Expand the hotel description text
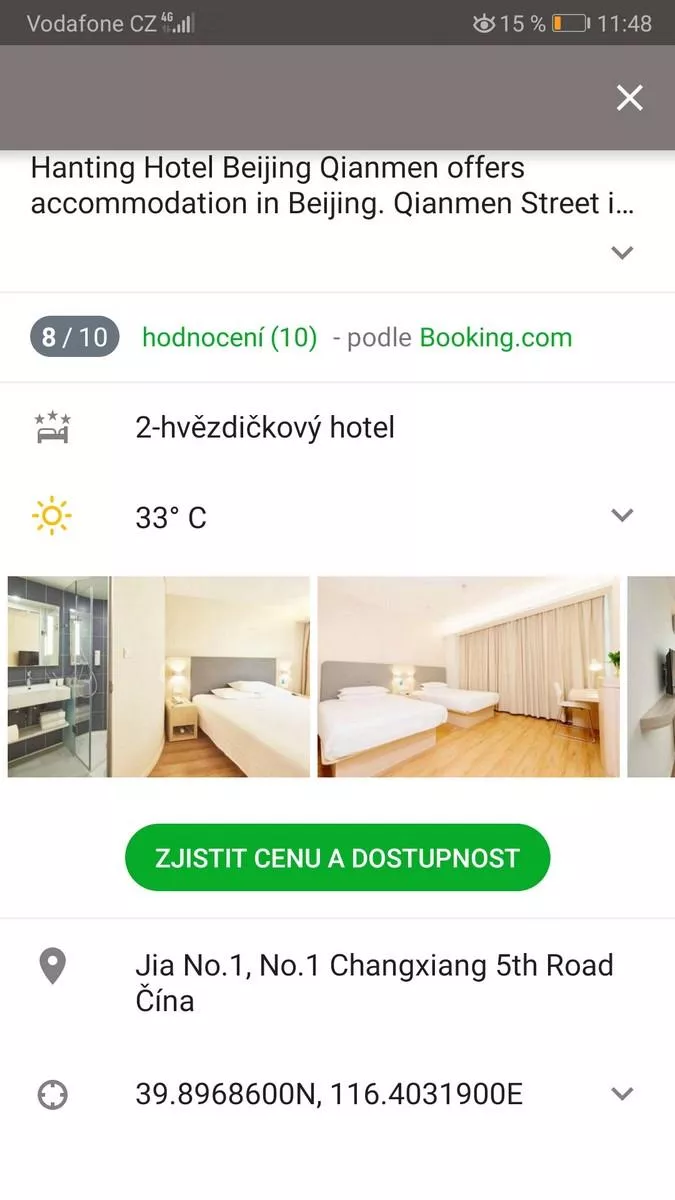Image resolution: width=675 pixels, height=1200 pixels. click(622, 253)
